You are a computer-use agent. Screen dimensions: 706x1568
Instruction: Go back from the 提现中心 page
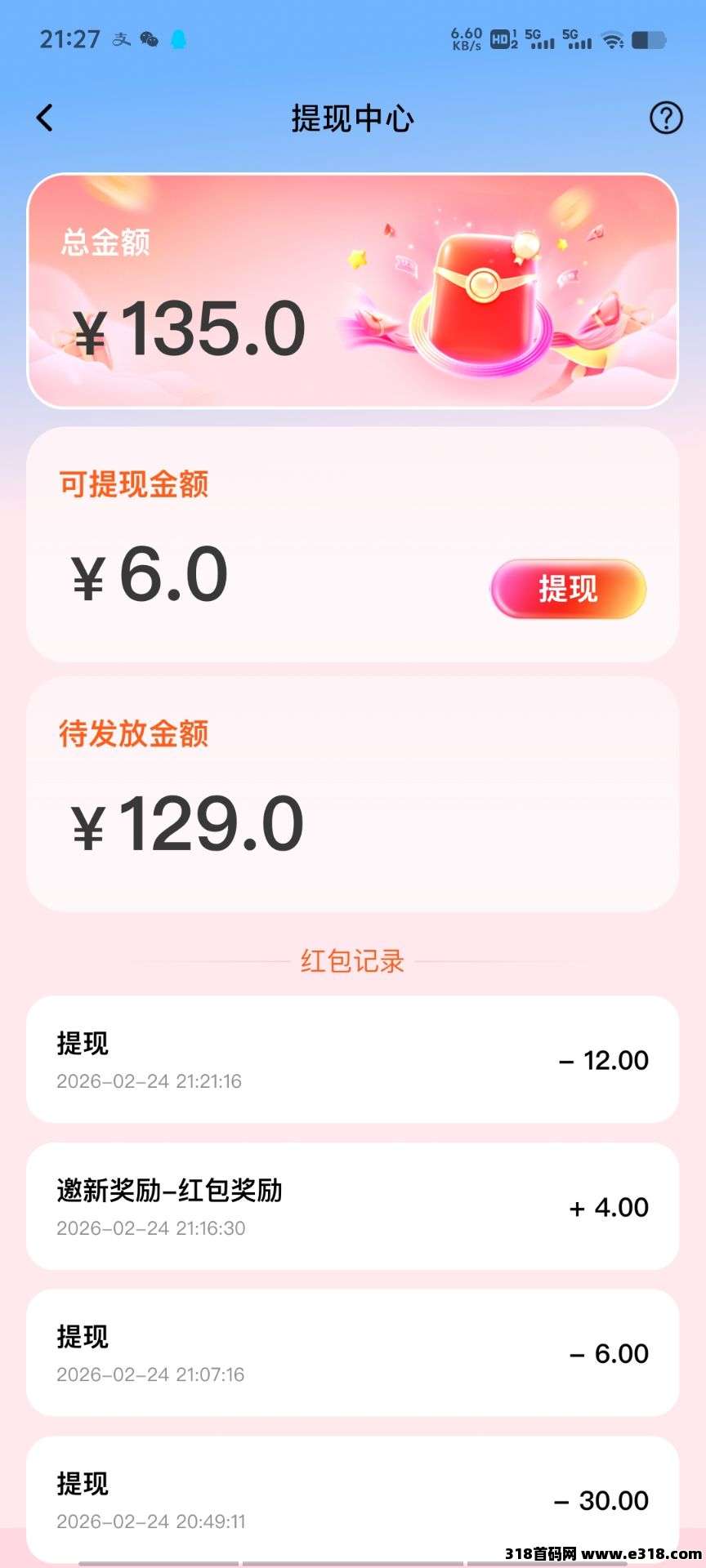[x=45, y=118]
